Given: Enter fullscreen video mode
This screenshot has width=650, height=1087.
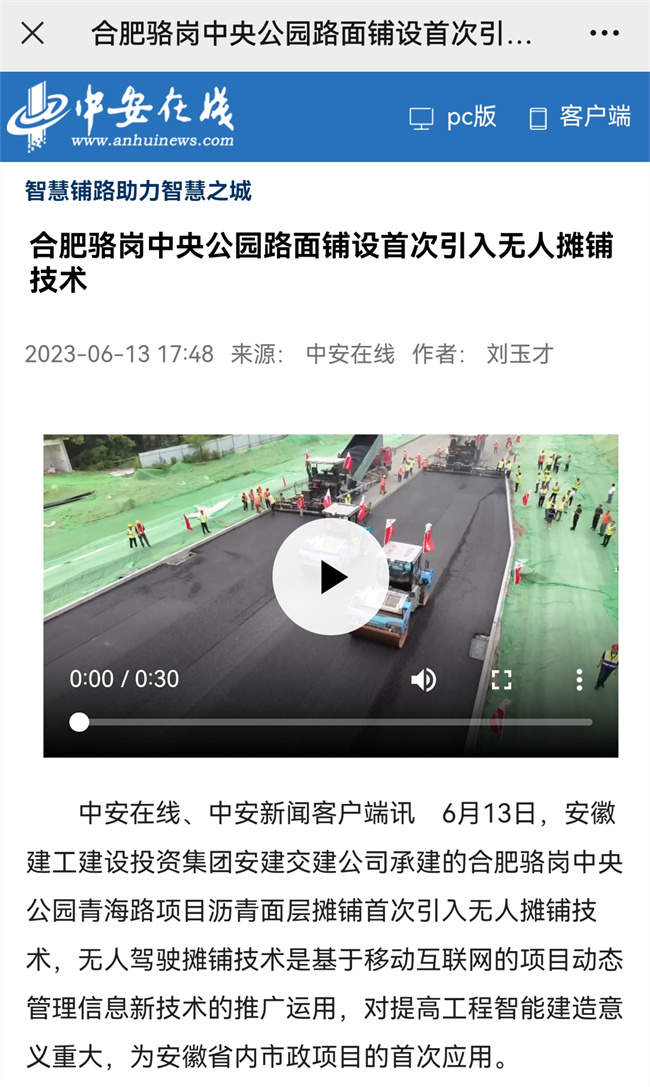Looking at the screenshot, I should tap(502, 680).
